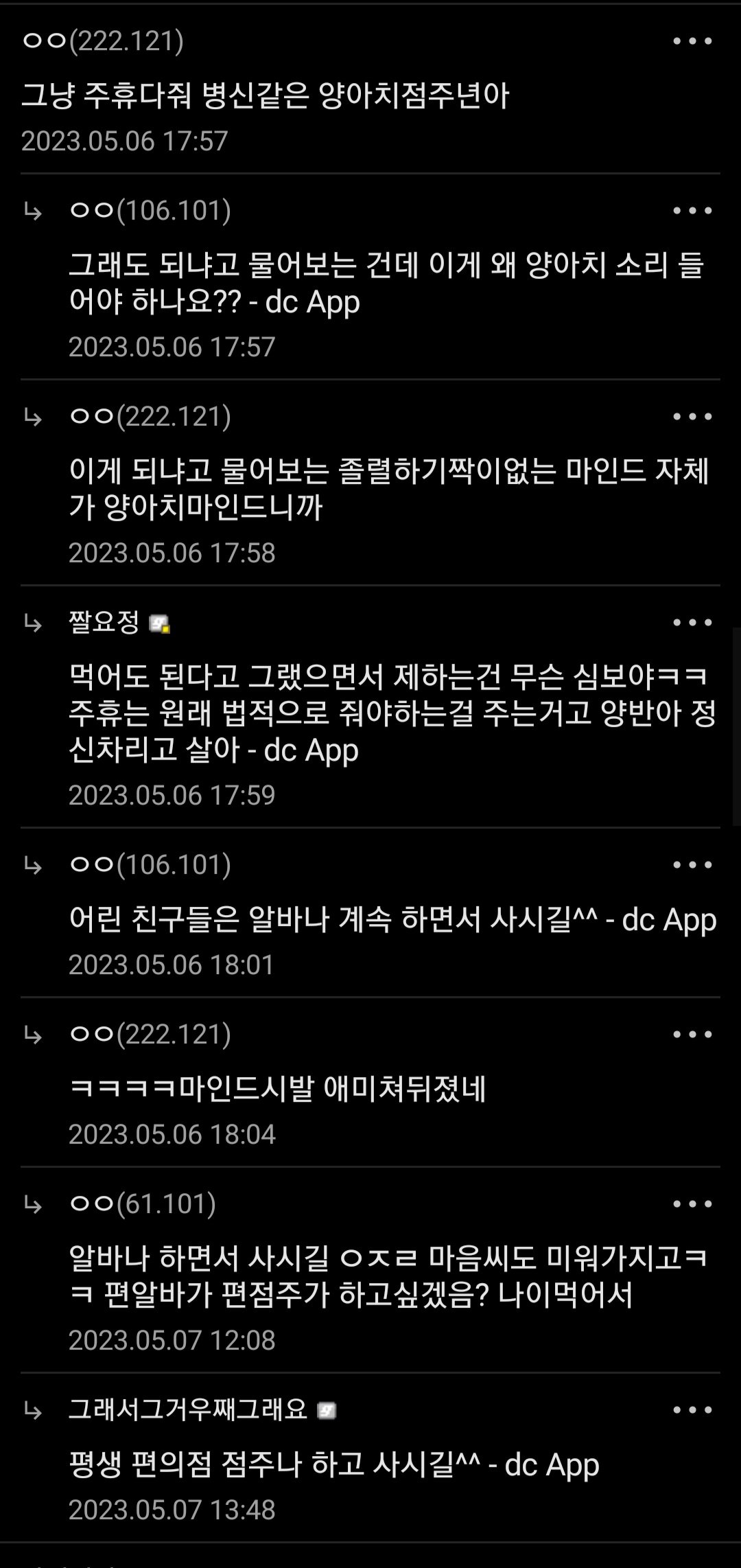Open the overflow menu on the 17:57 top comment by ㅇㅇ(222.121)
Viewport: 741px width, 1568px height.
pos(692,41)
